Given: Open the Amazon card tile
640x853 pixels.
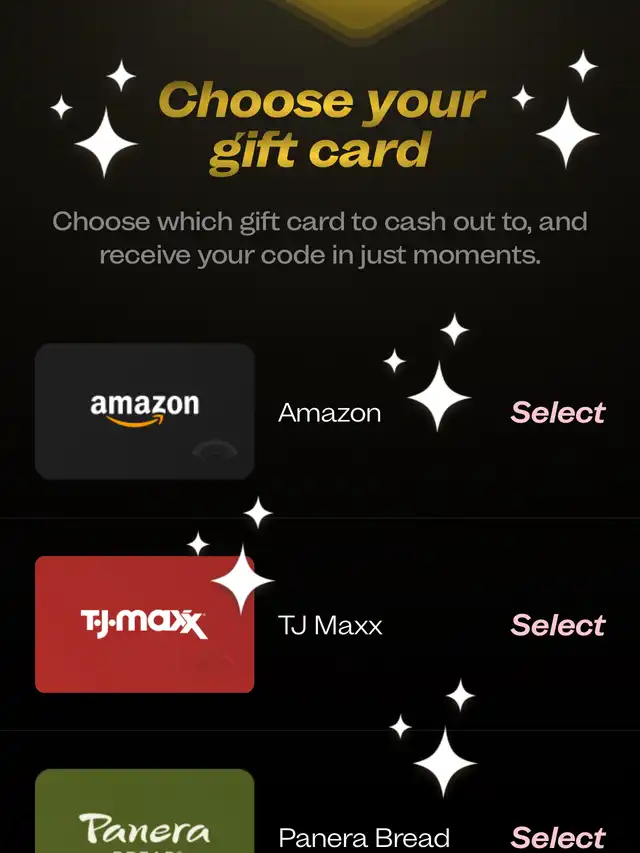Looking at the screenshot, I should pos(144,411).
